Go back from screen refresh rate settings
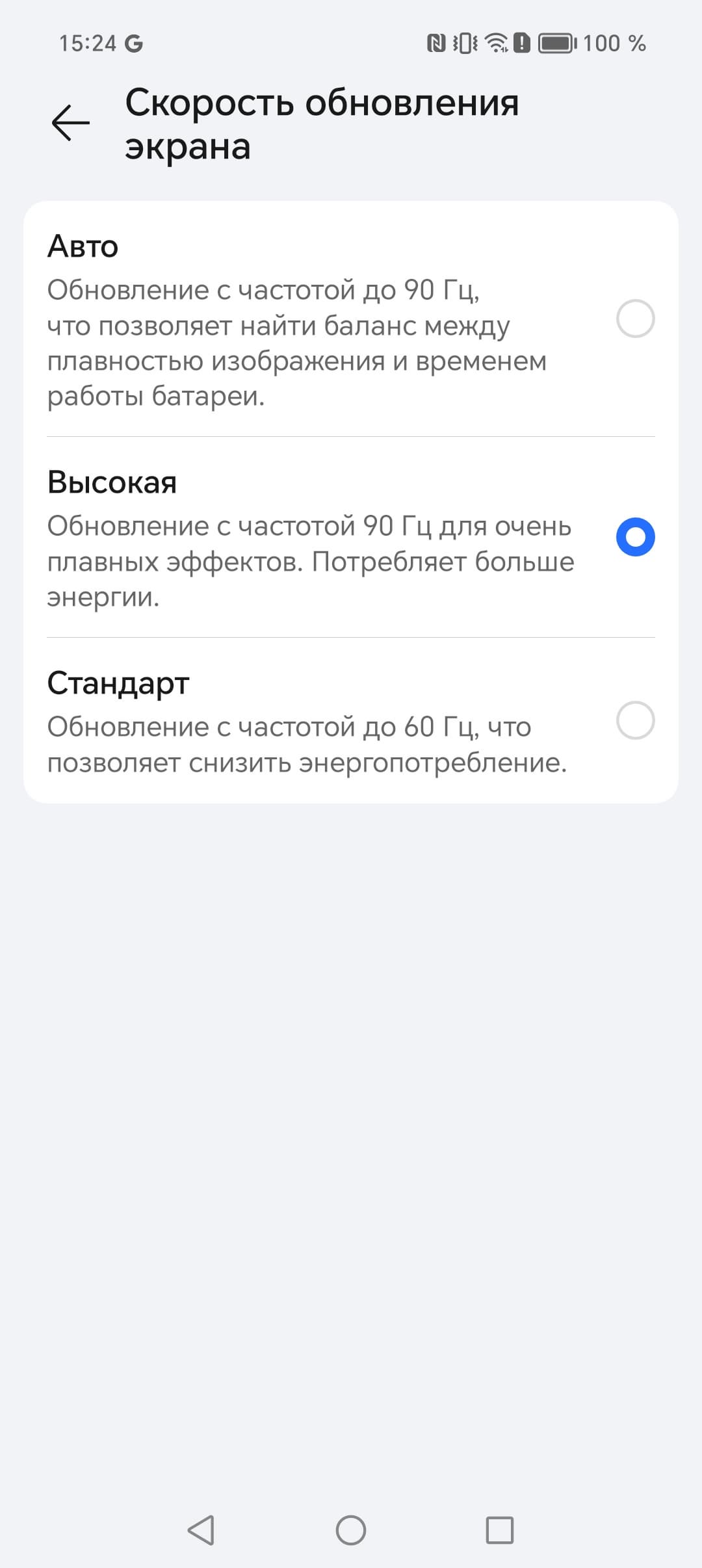Viewport: 702px width, 1568px height. pyautogui.click(x=70, y=123)
